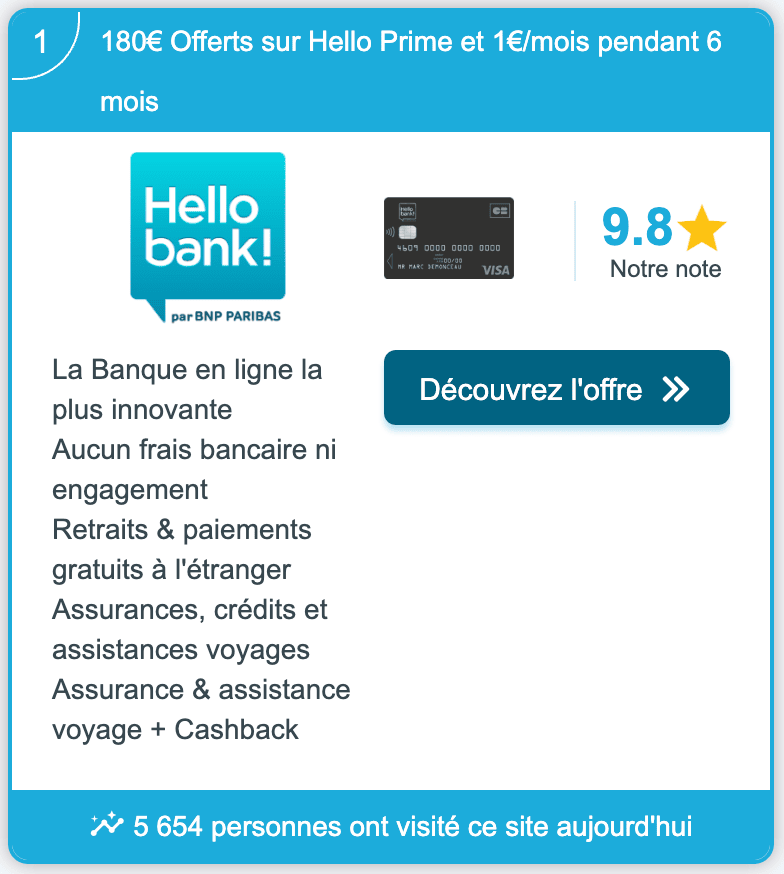Viewport: 784px width, 874px height.
Task: Tap the Découvrez l'offre button
Action: (556, 388)
